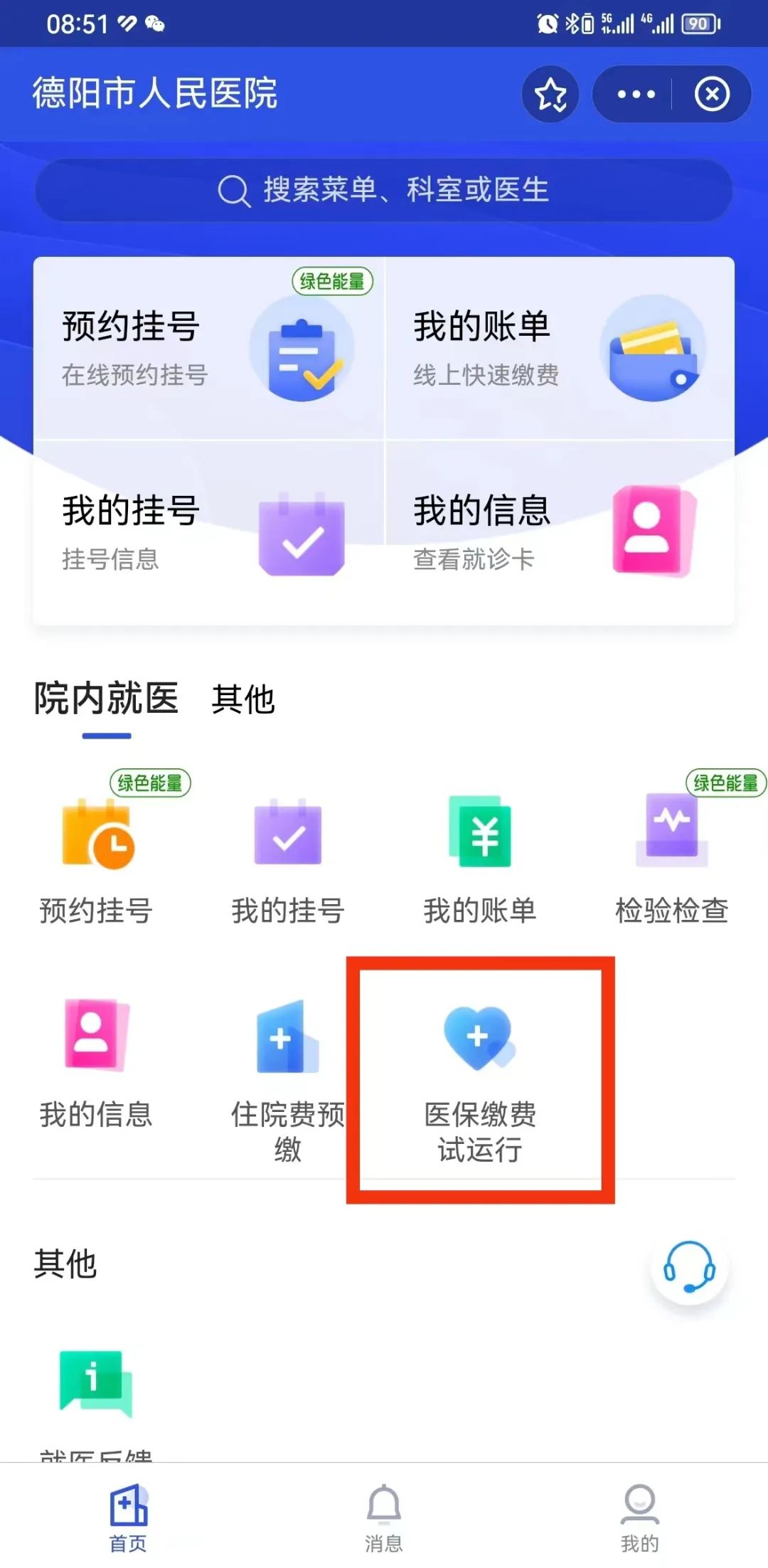Open the 我的账单 card with the 线上快速缴费 subtitle
The width and height of the screenshot is (768, 1568).
tap(559, 349)
